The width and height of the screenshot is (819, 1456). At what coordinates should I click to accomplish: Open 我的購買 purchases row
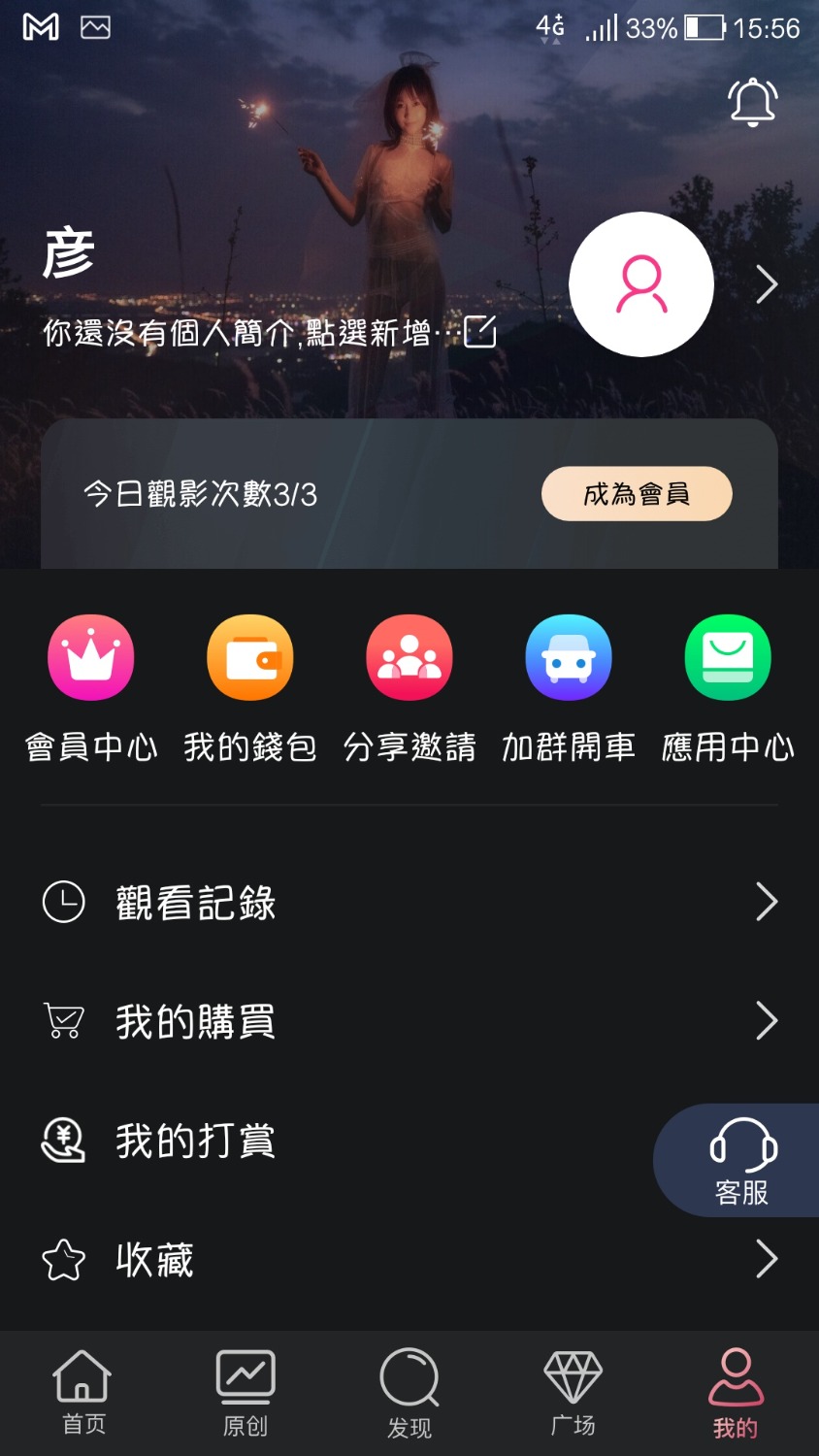(x=408, y=1021)
